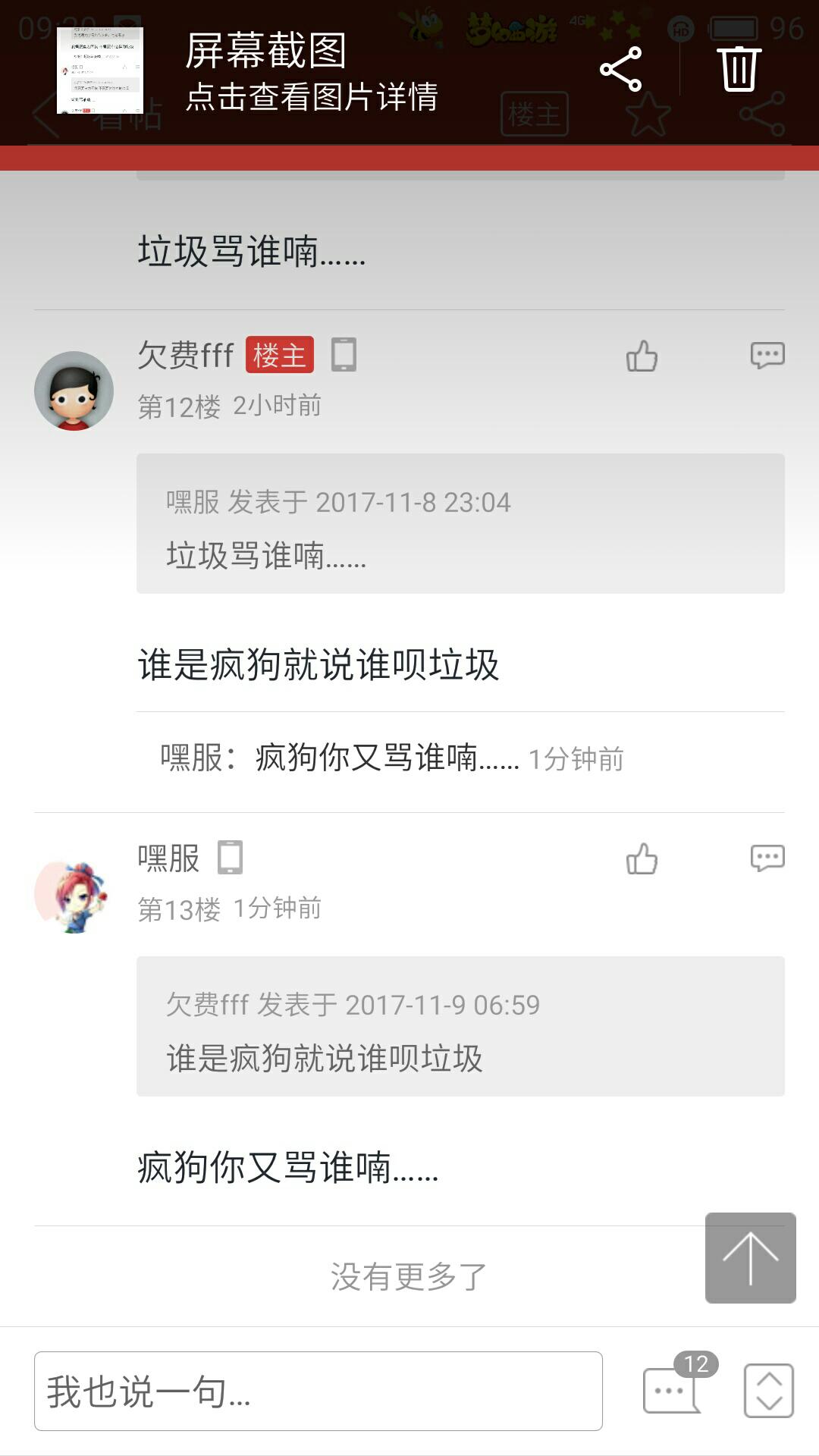The height and width of the screenshot is (1456, 819).
Task: Like 嘿服's 13th floor post
Action: tap(642, 859)
